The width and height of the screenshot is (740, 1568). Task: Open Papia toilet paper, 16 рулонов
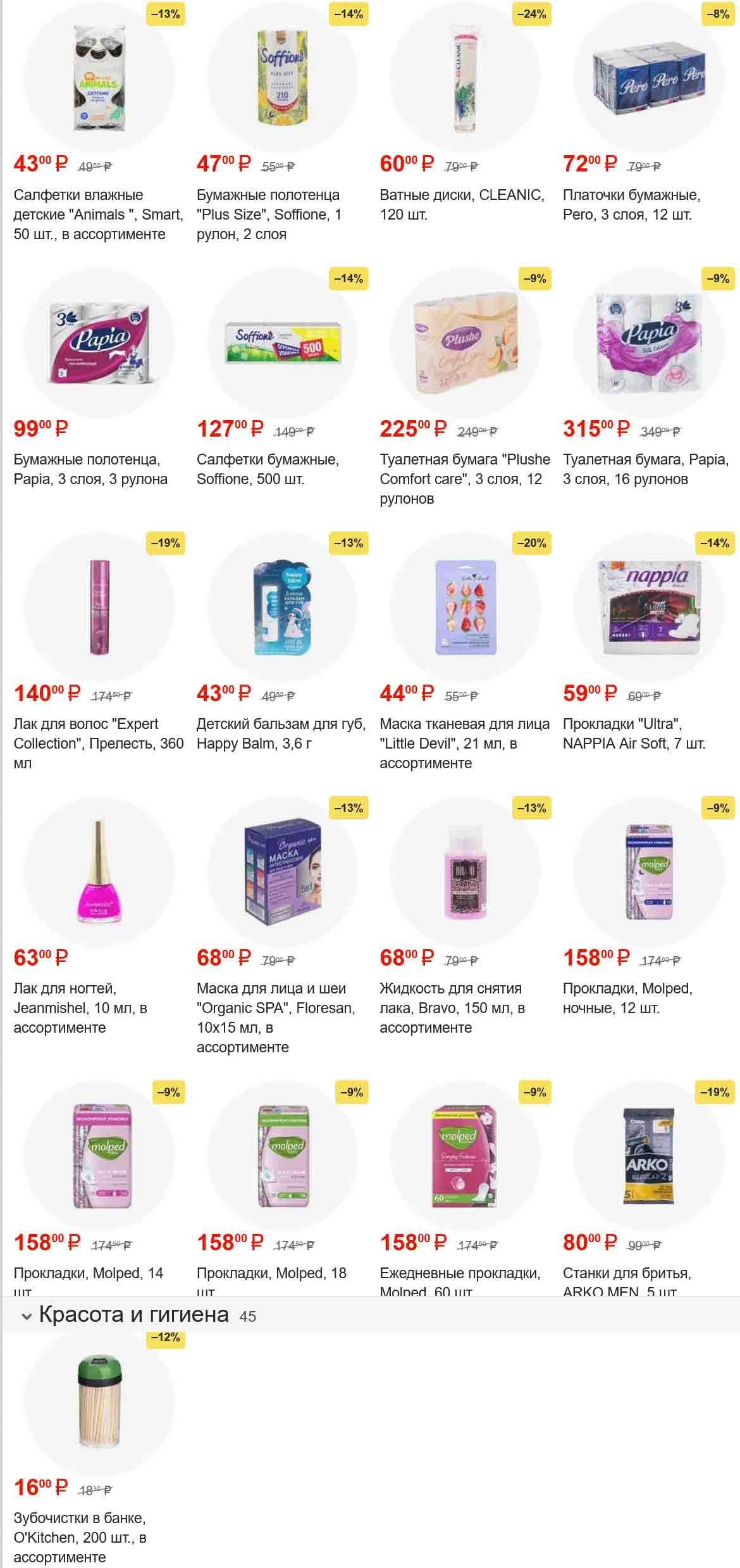(x=648, y=344)
